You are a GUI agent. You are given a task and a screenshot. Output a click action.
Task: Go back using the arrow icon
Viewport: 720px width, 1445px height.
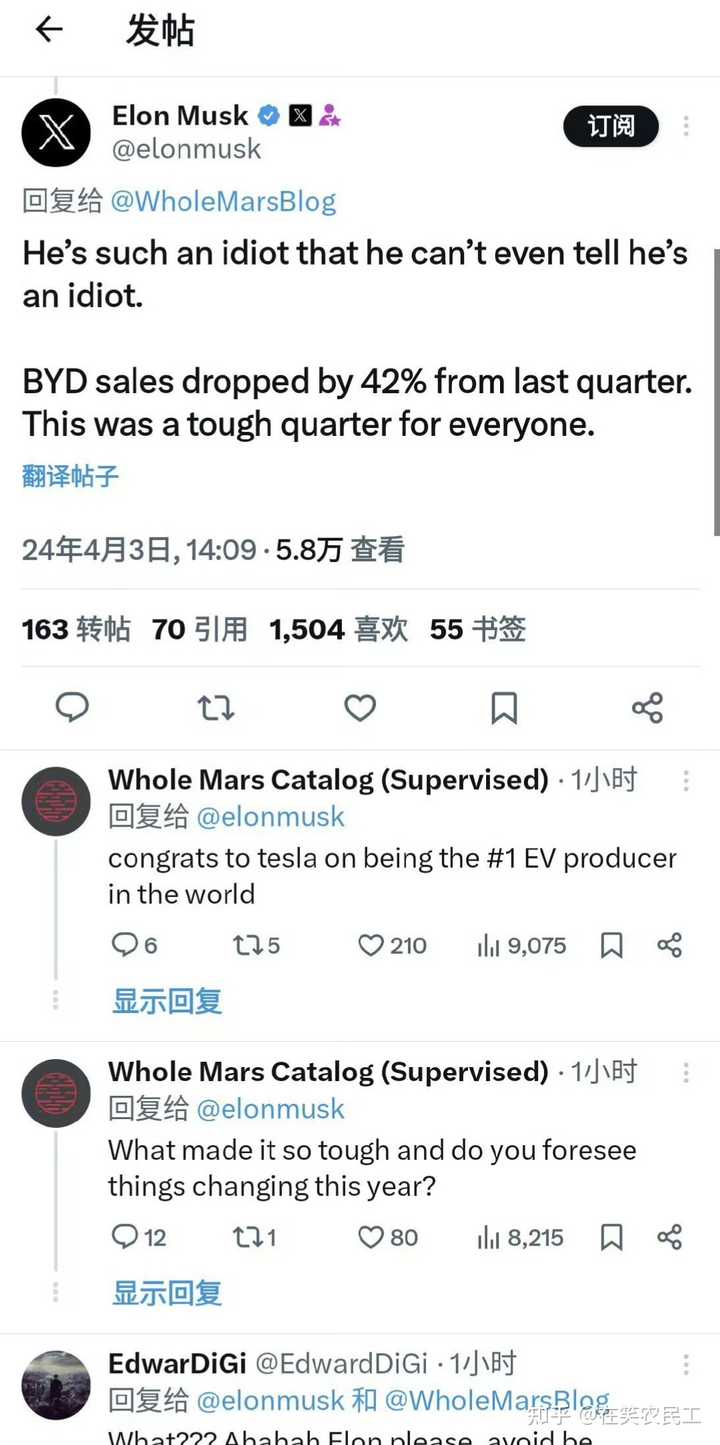pos(48,30)
